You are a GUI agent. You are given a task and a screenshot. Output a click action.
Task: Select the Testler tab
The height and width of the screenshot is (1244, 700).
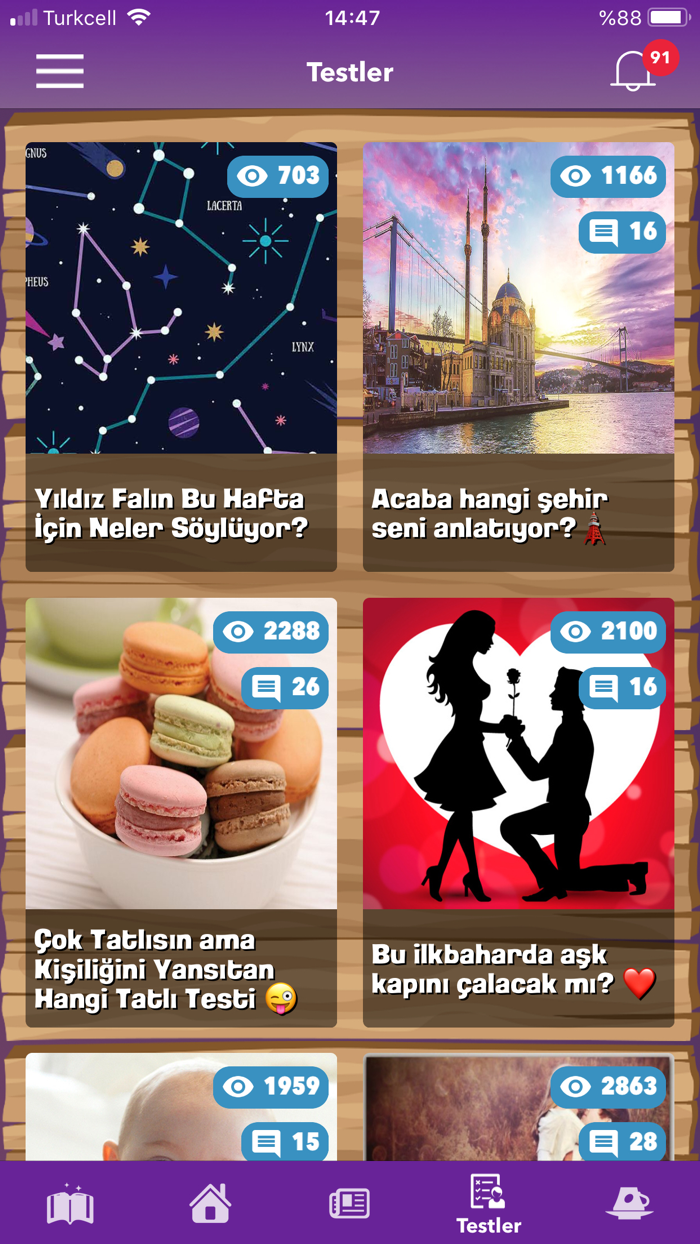[x=489, y=1204]
